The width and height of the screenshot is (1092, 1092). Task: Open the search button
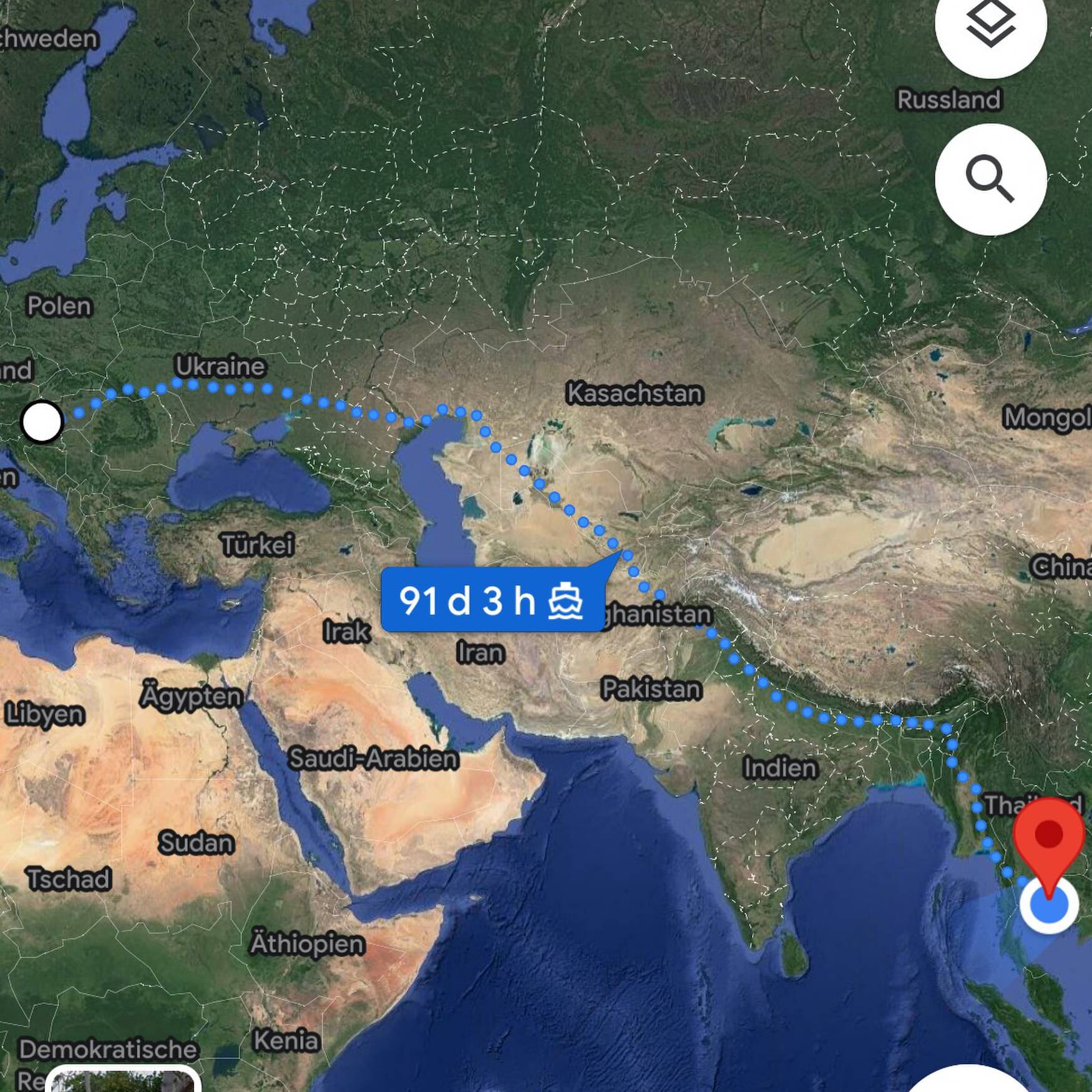pos(990,180)
